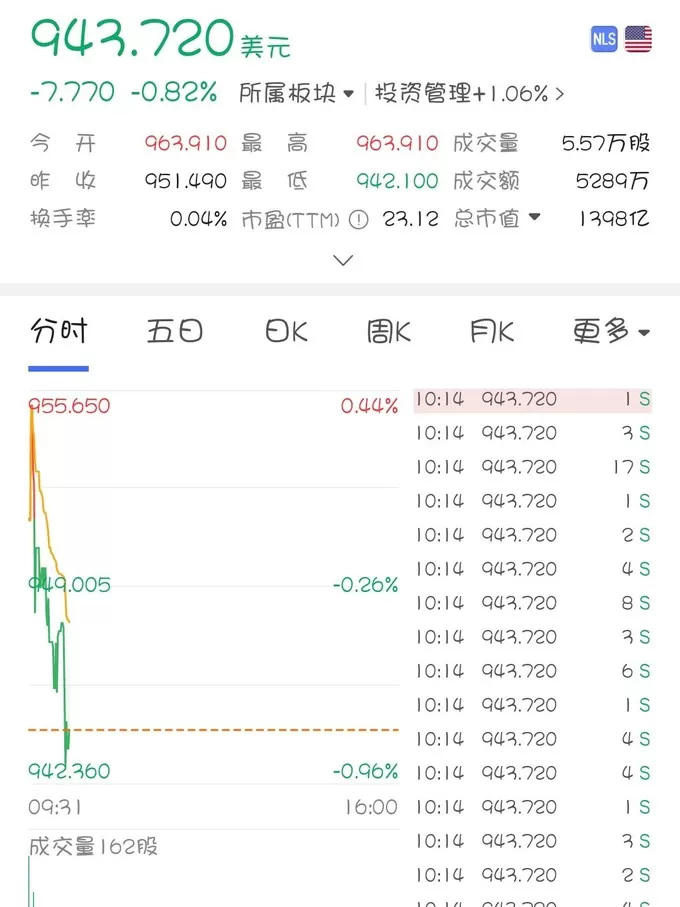Switch to the 五日 chart tab
The width and height of the screenshot is (680, 907).
tap(175, 331)
